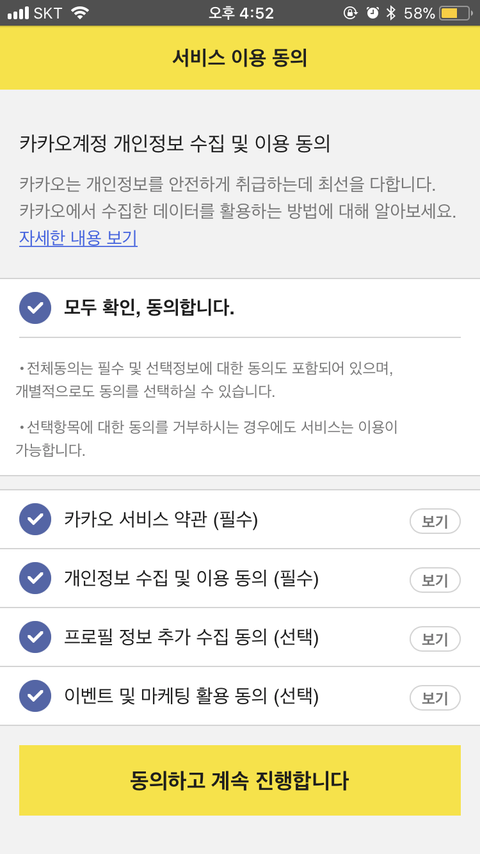This screenshot has height=854, width=480.
Task: Uncheck 이벤트 및 마케팅 활용 동의 (선택)
Action: pos(35,696)
